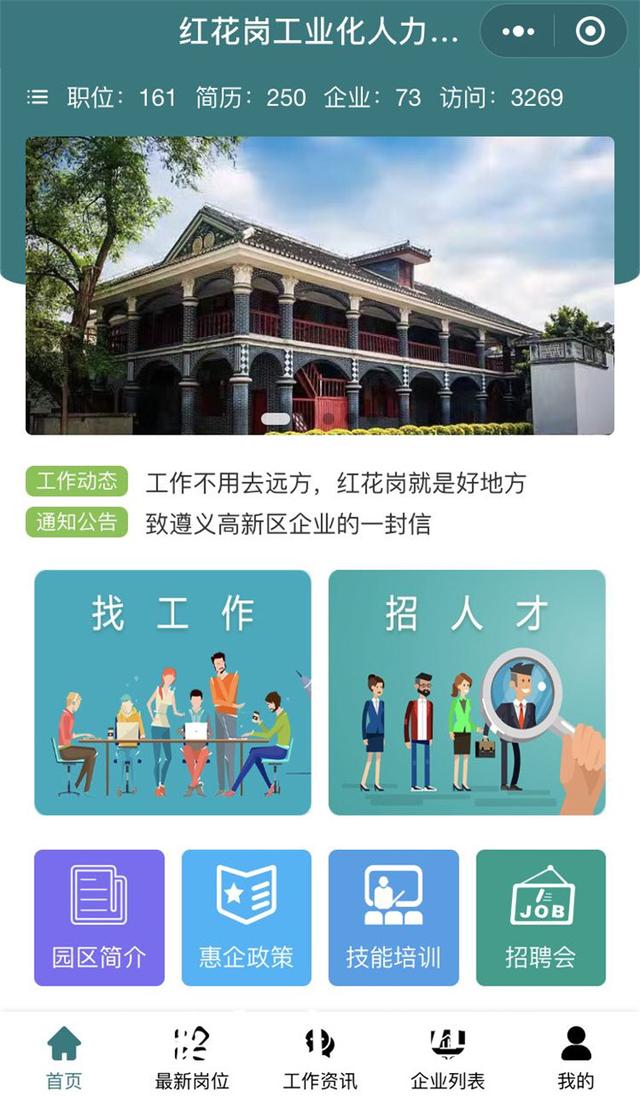Switch to the 最新岗位 tab
The image size is (640, 1097).
pos(192,1057)
